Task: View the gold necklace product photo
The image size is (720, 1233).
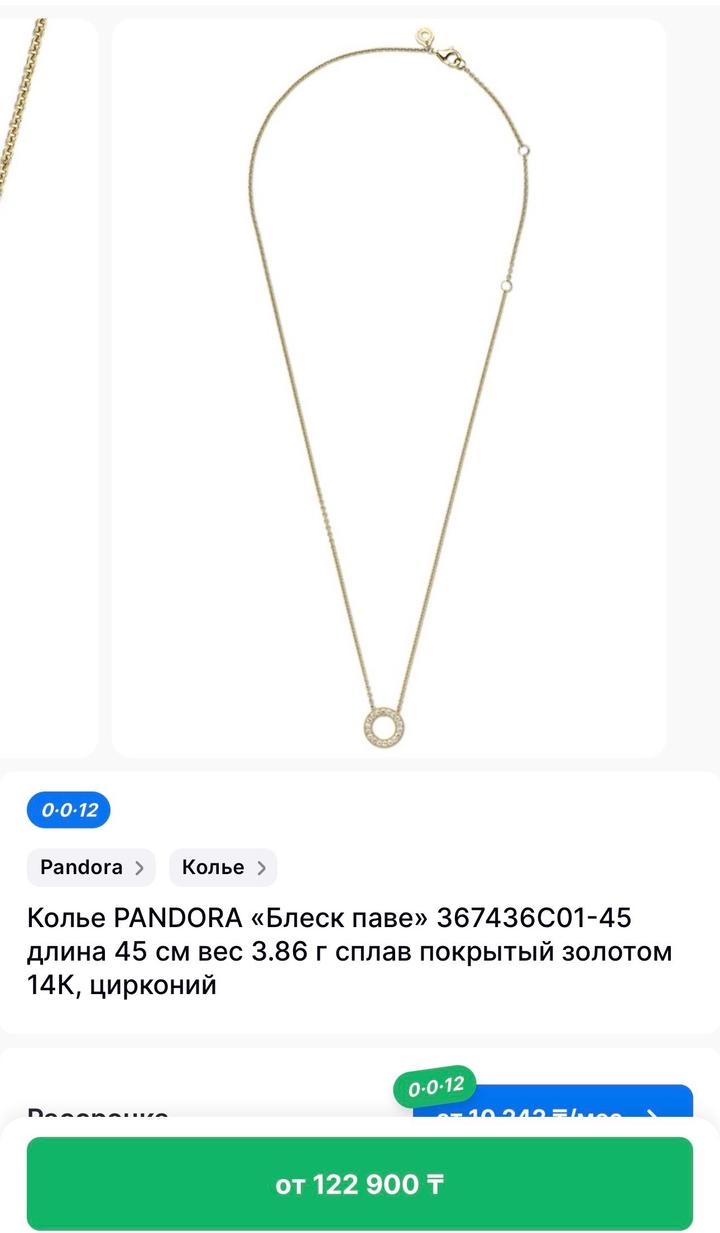Action: click(389, 388)
